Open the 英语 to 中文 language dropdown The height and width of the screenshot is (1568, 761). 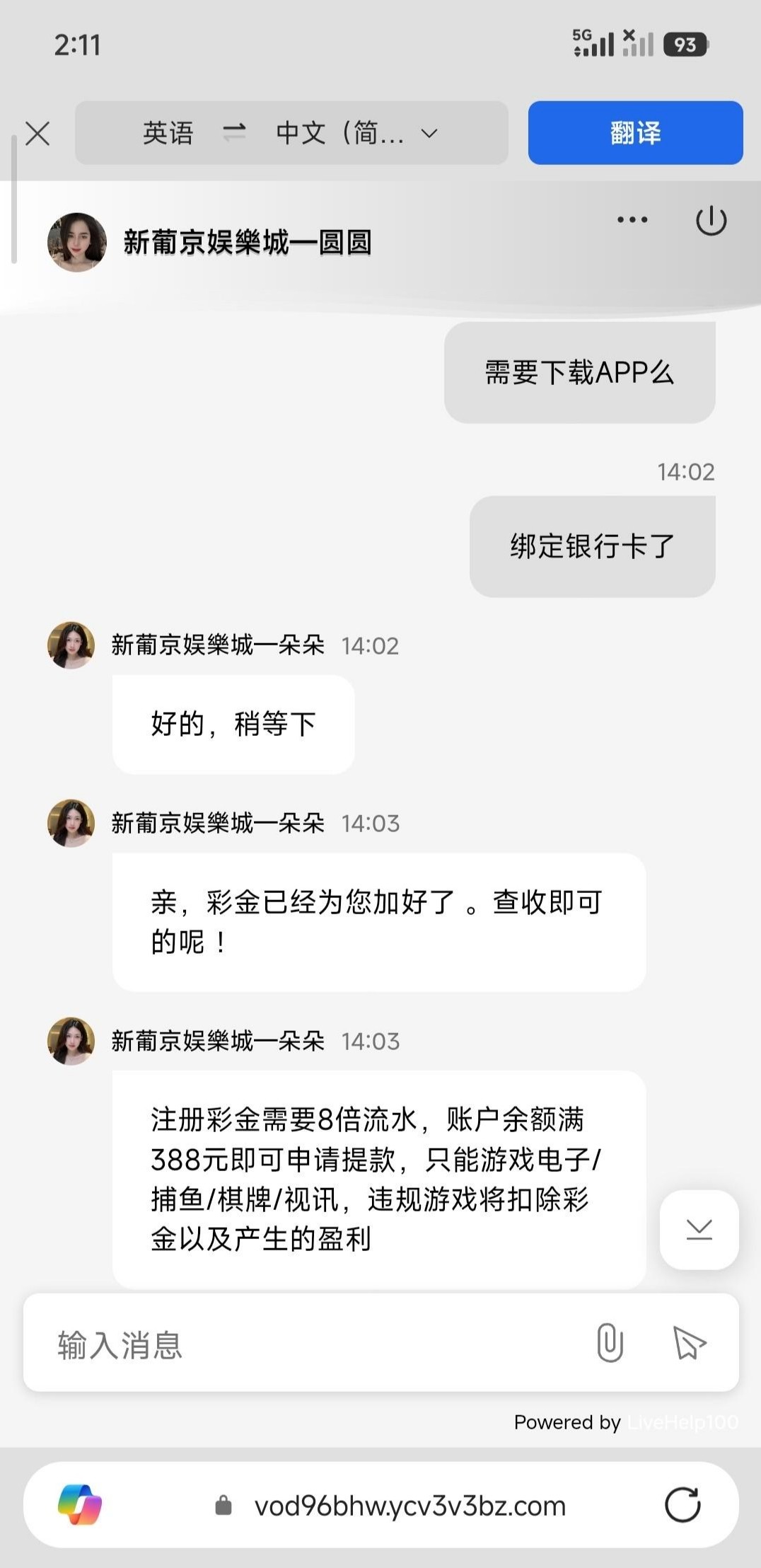click(291, 133)
